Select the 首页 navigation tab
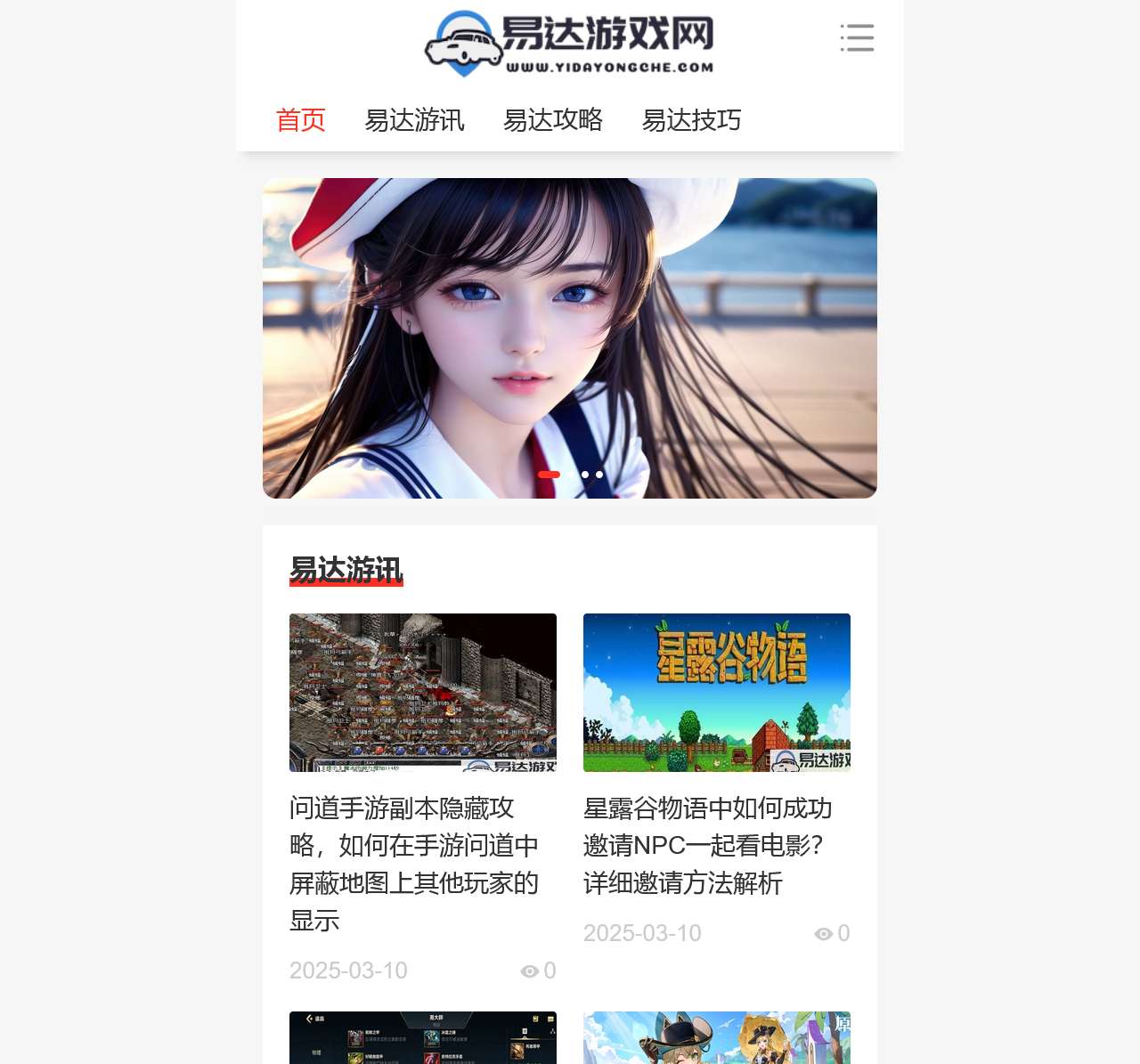Screen dimensions: 1140x1064 point(300,120)
